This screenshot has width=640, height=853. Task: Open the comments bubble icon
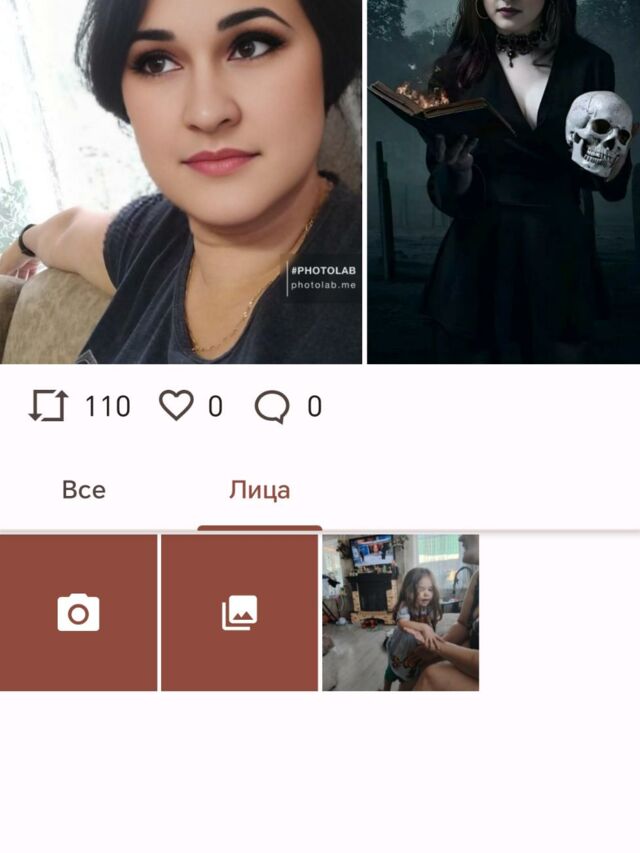pos(272,407)
